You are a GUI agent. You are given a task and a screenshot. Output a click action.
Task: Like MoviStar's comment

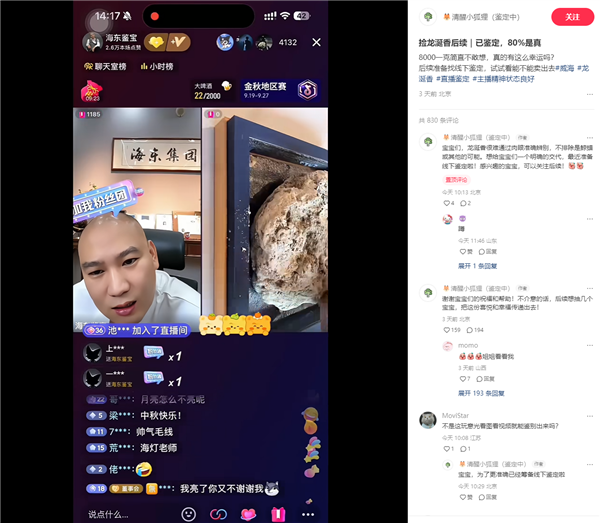click(x=449, y=449)
